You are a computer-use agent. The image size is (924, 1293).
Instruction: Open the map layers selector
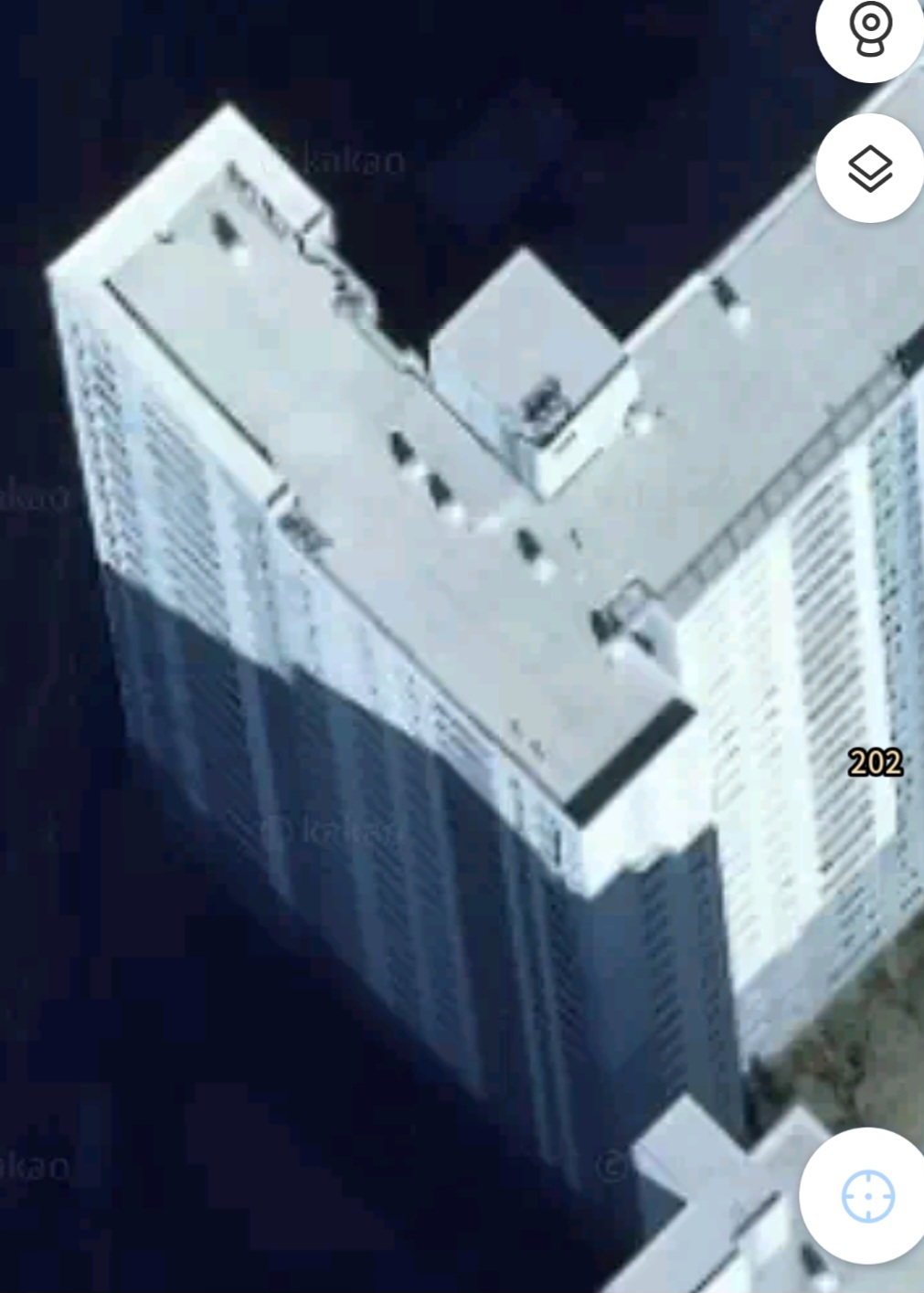(869, 168)
